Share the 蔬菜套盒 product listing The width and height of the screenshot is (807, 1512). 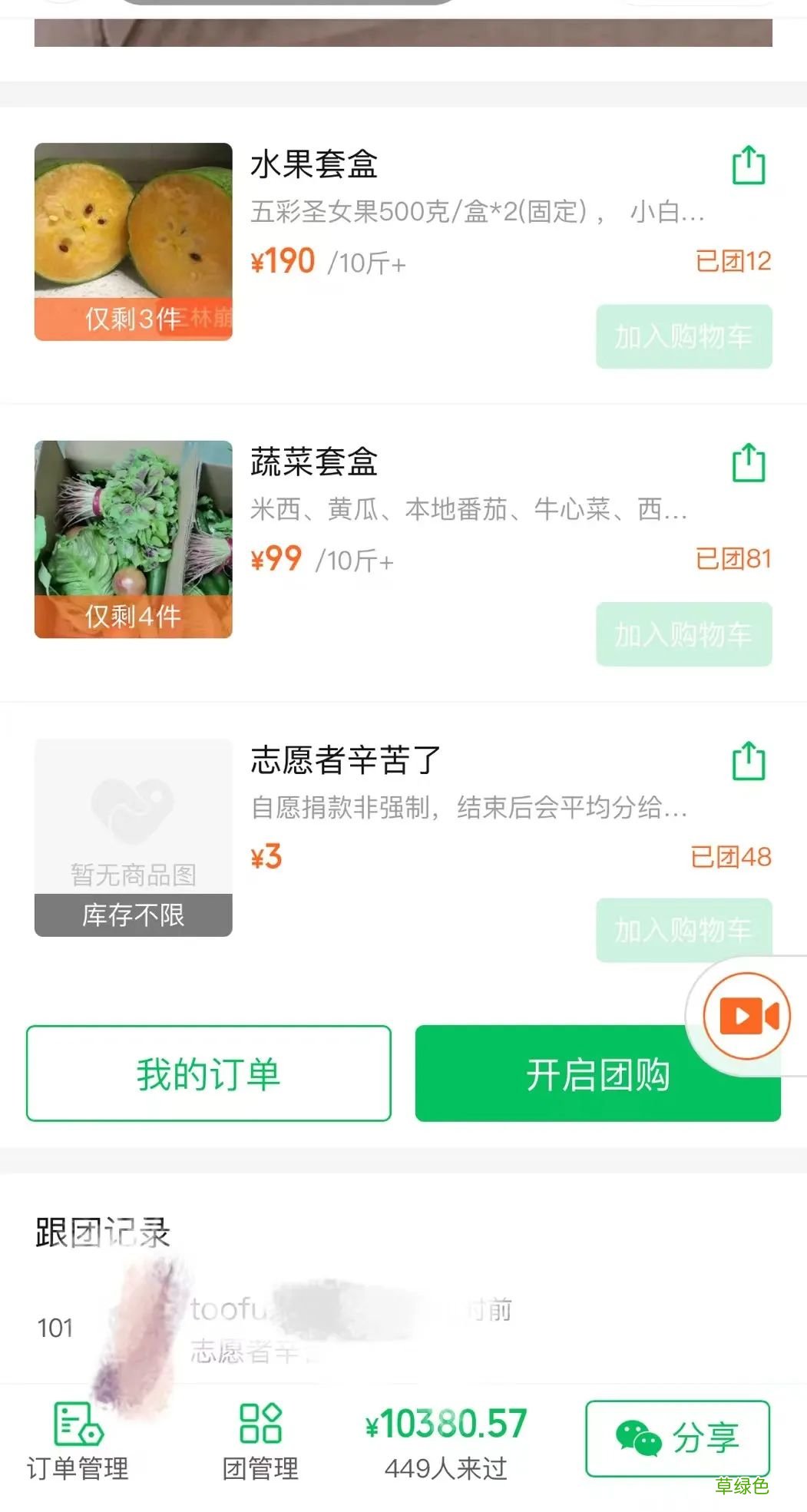tap(746, 462)
